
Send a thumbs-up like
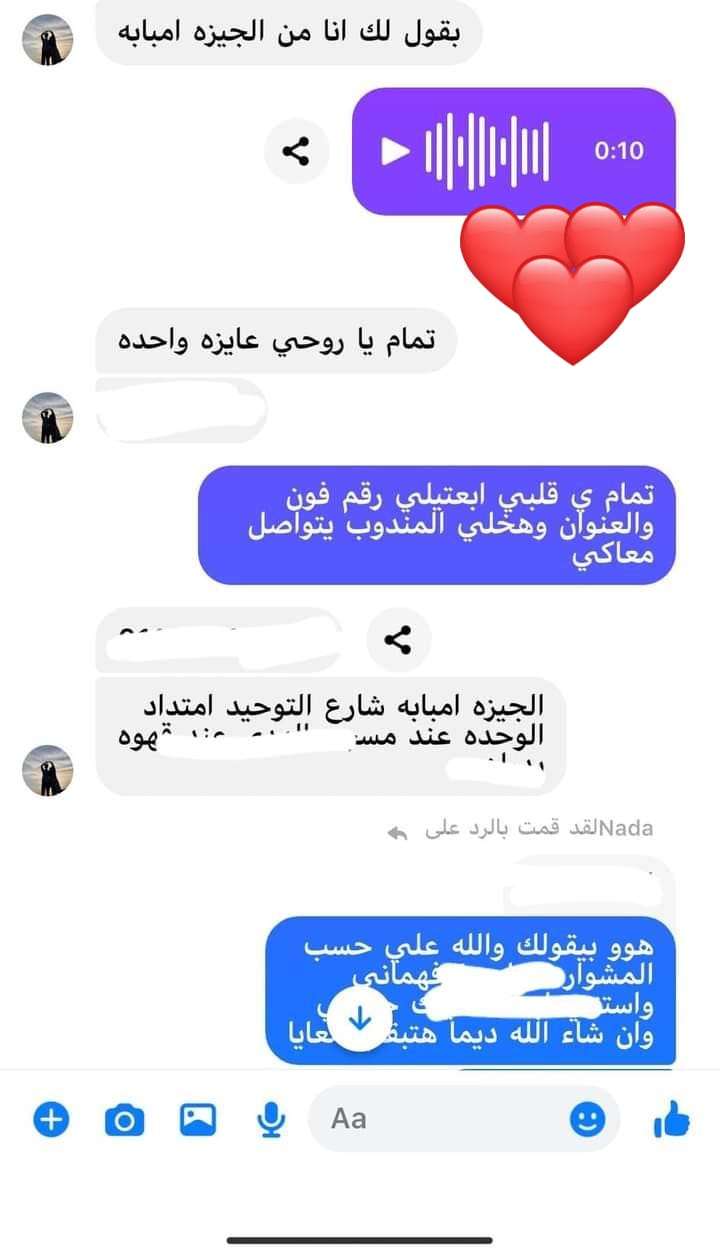672,1119
